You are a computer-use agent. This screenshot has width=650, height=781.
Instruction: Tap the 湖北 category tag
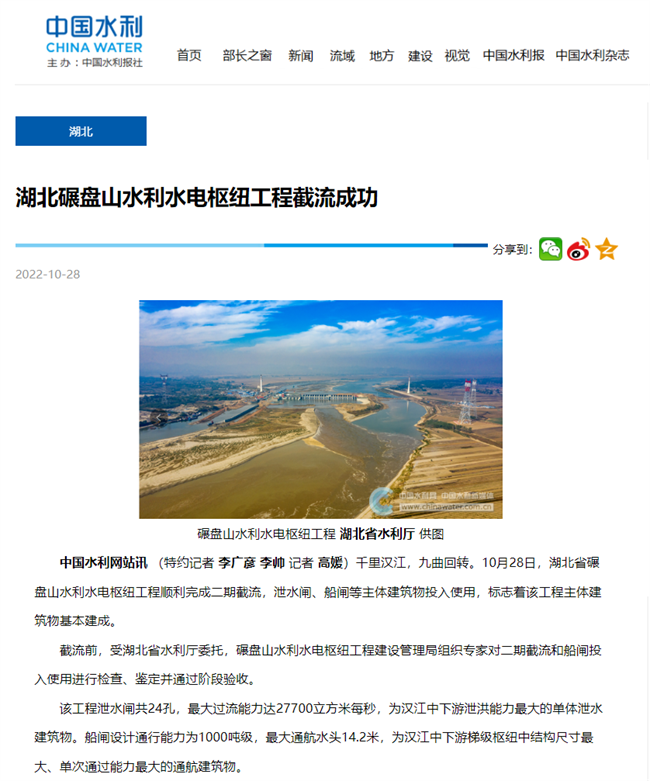tap(81, 131)
